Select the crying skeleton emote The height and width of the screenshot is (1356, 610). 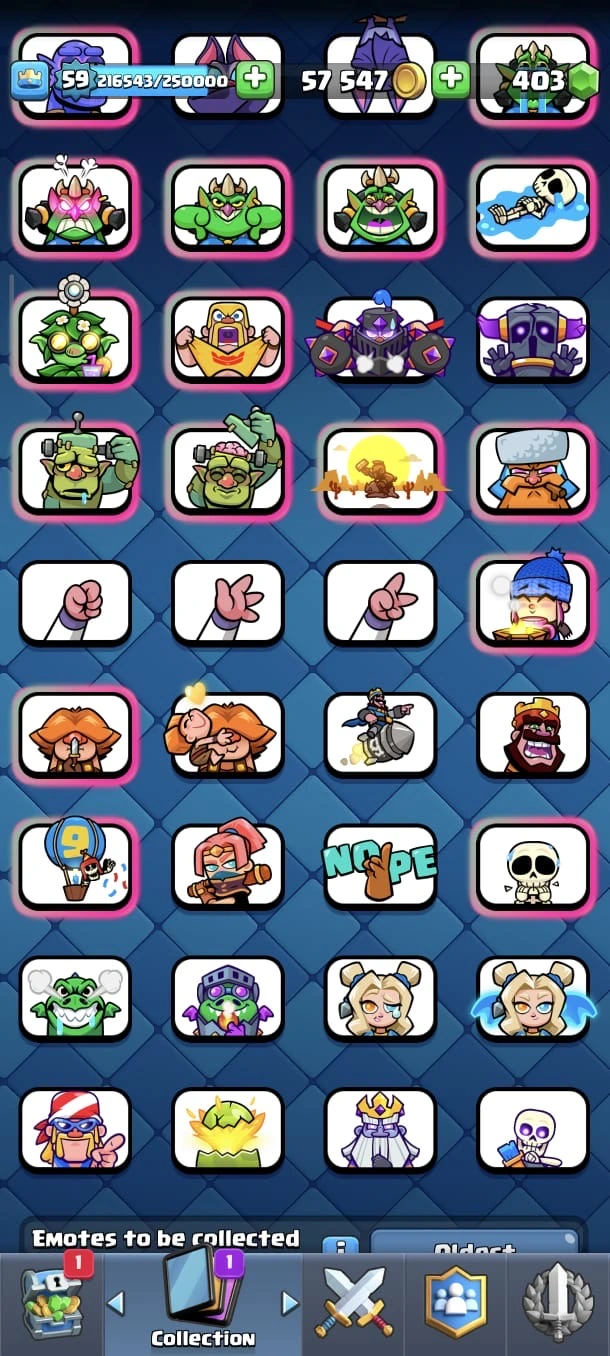(532, 865)
